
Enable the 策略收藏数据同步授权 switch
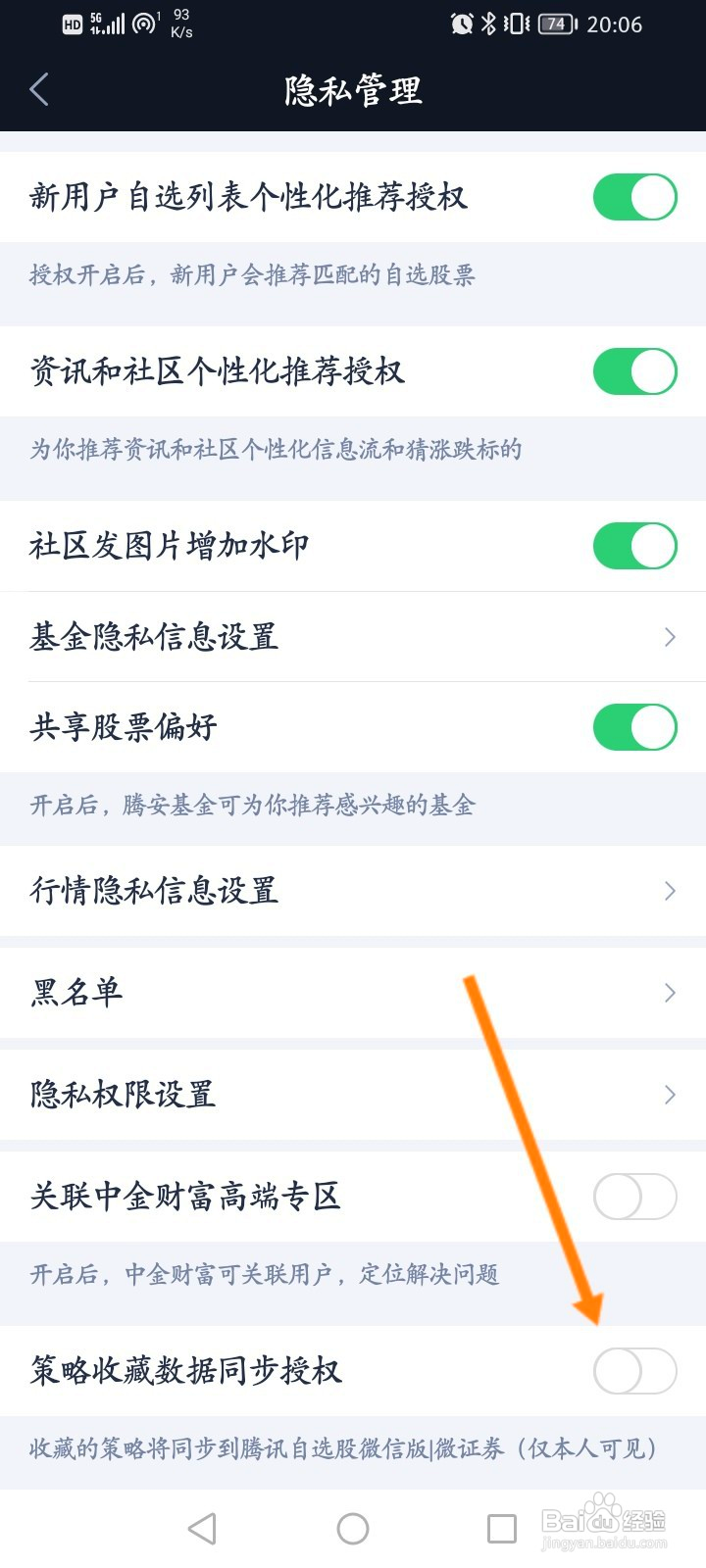click(634, 1372)
